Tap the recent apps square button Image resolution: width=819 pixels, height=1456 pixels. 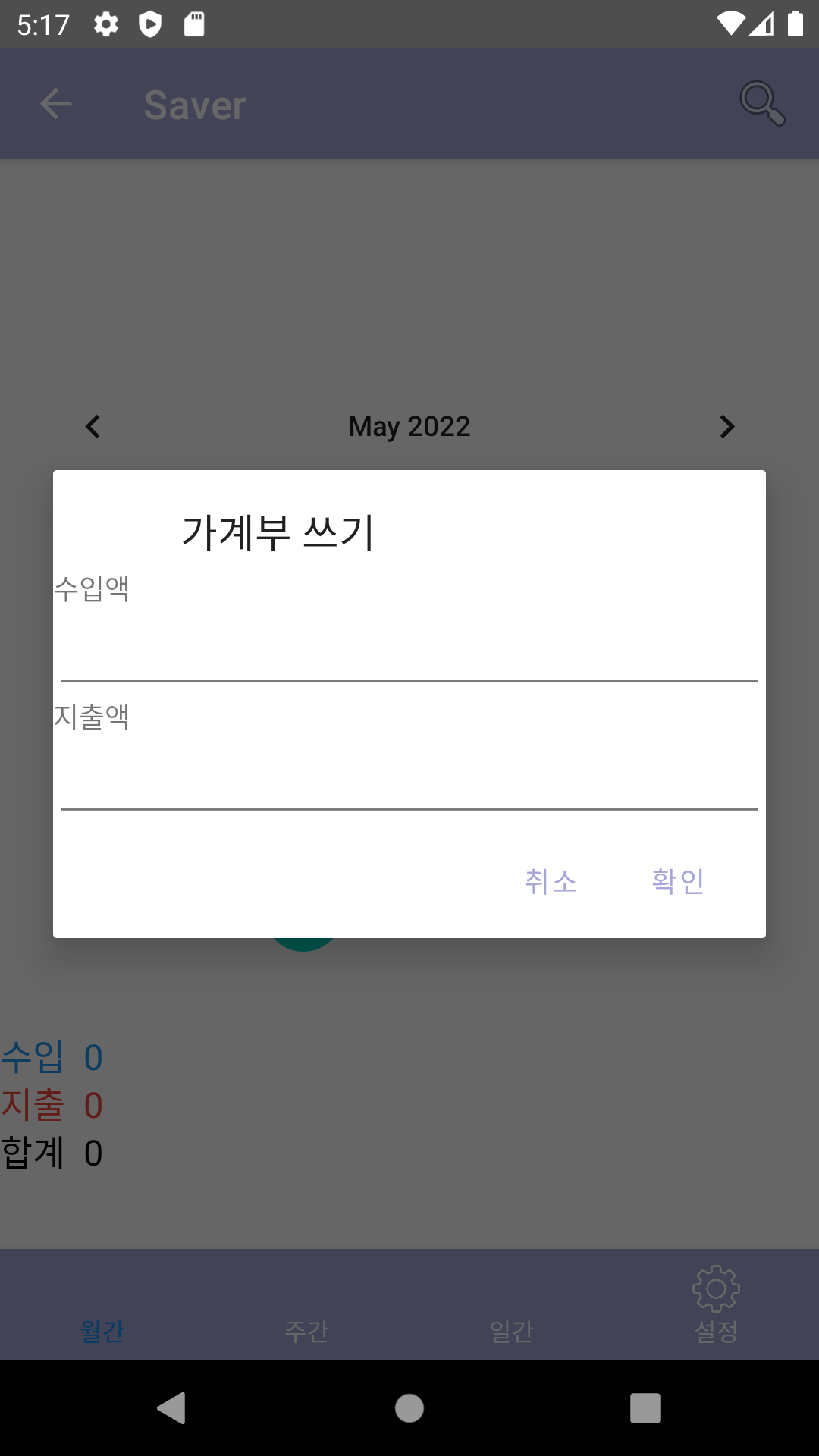[645, 1409]
